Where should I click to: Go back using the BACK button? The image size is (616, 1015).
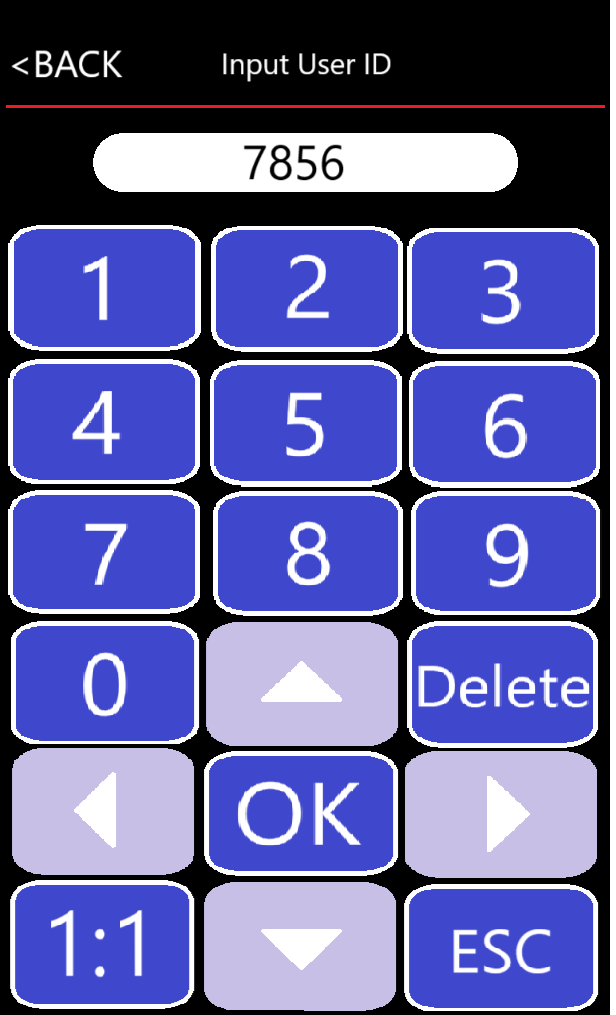67,64
